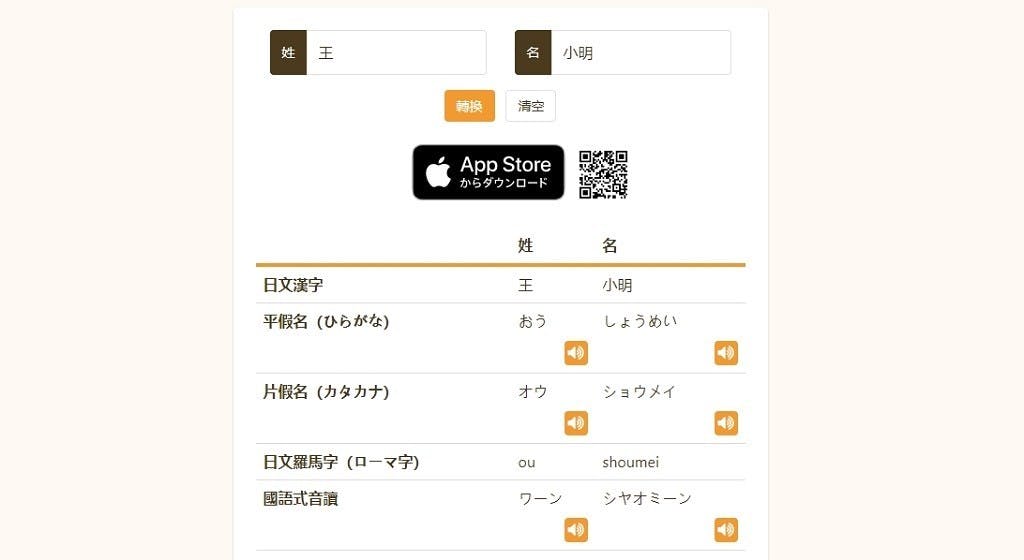Viewport: 1024px width, 560px height.
Task: Play katakana audio for ショウメイ
Action: coord(726,423)
